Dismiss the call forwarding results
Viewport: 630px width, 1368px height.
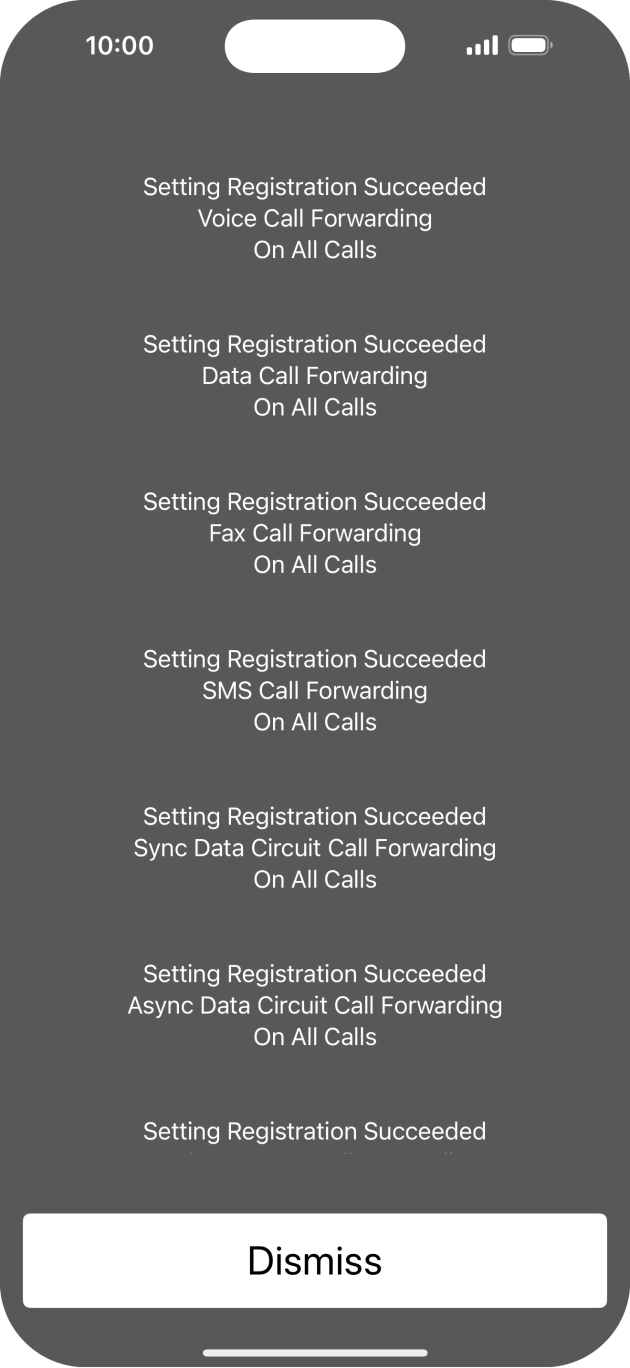click(x=315, y=1260)
